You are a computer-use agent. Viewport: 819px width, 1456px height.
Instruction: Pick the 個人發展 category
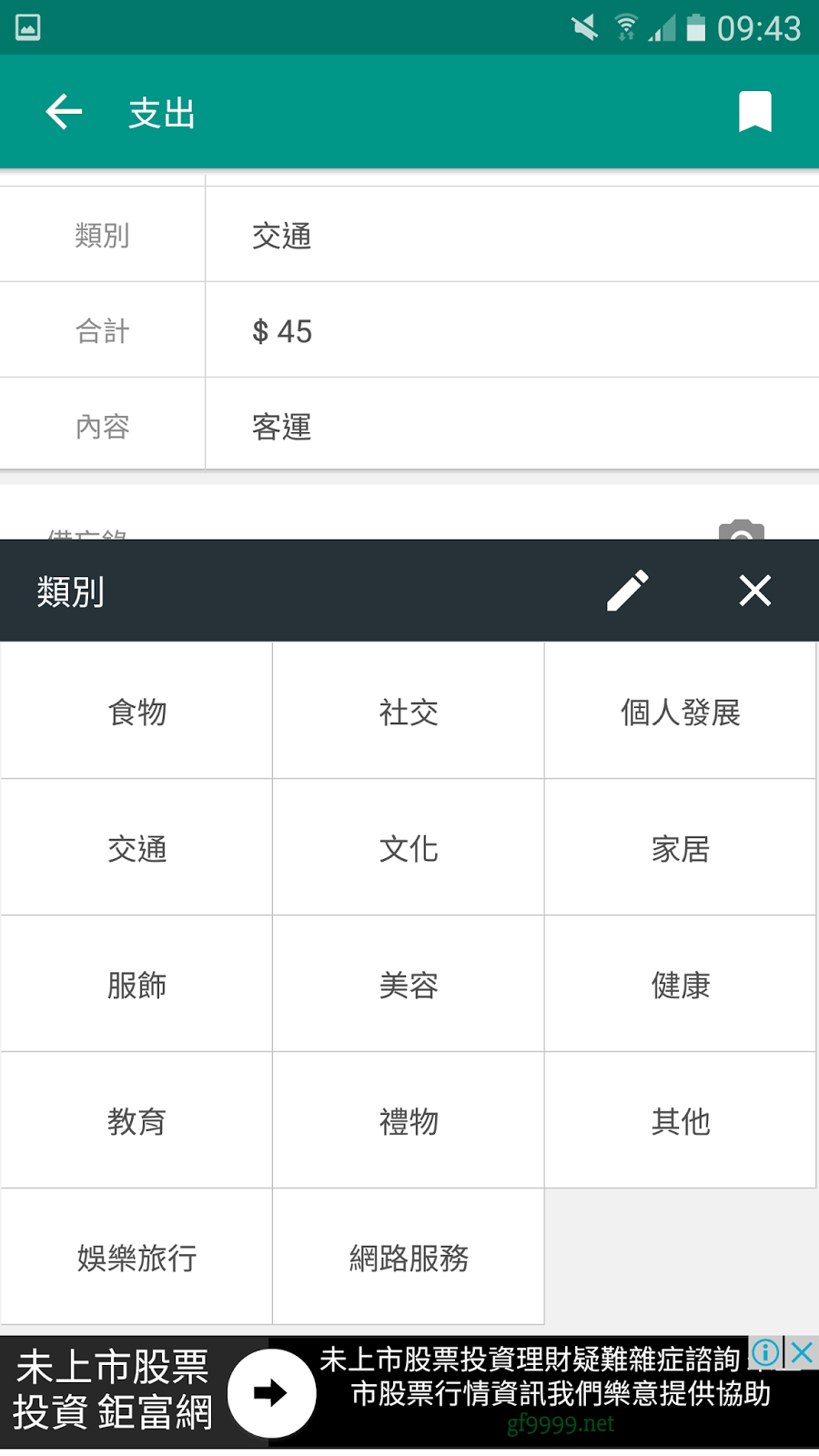pos(680,712)
